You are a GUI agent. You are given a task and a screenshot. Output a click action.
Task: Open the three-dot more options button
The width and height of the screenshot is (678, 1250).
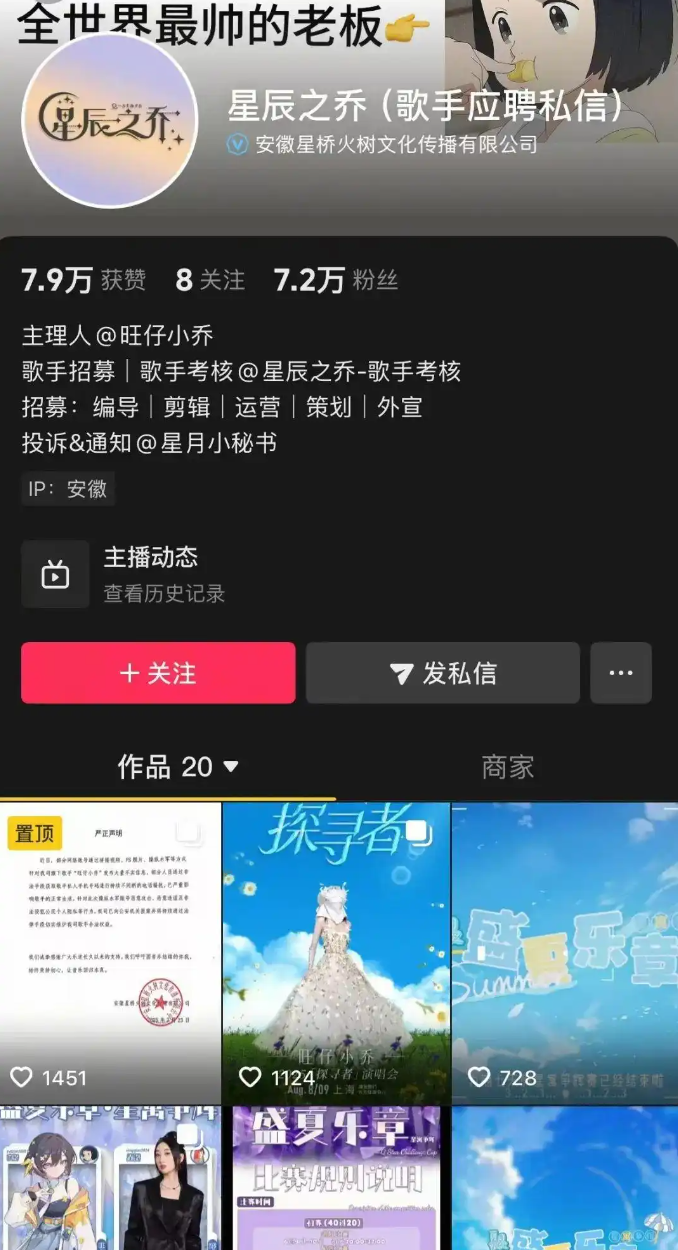click(x=621, y=673)
